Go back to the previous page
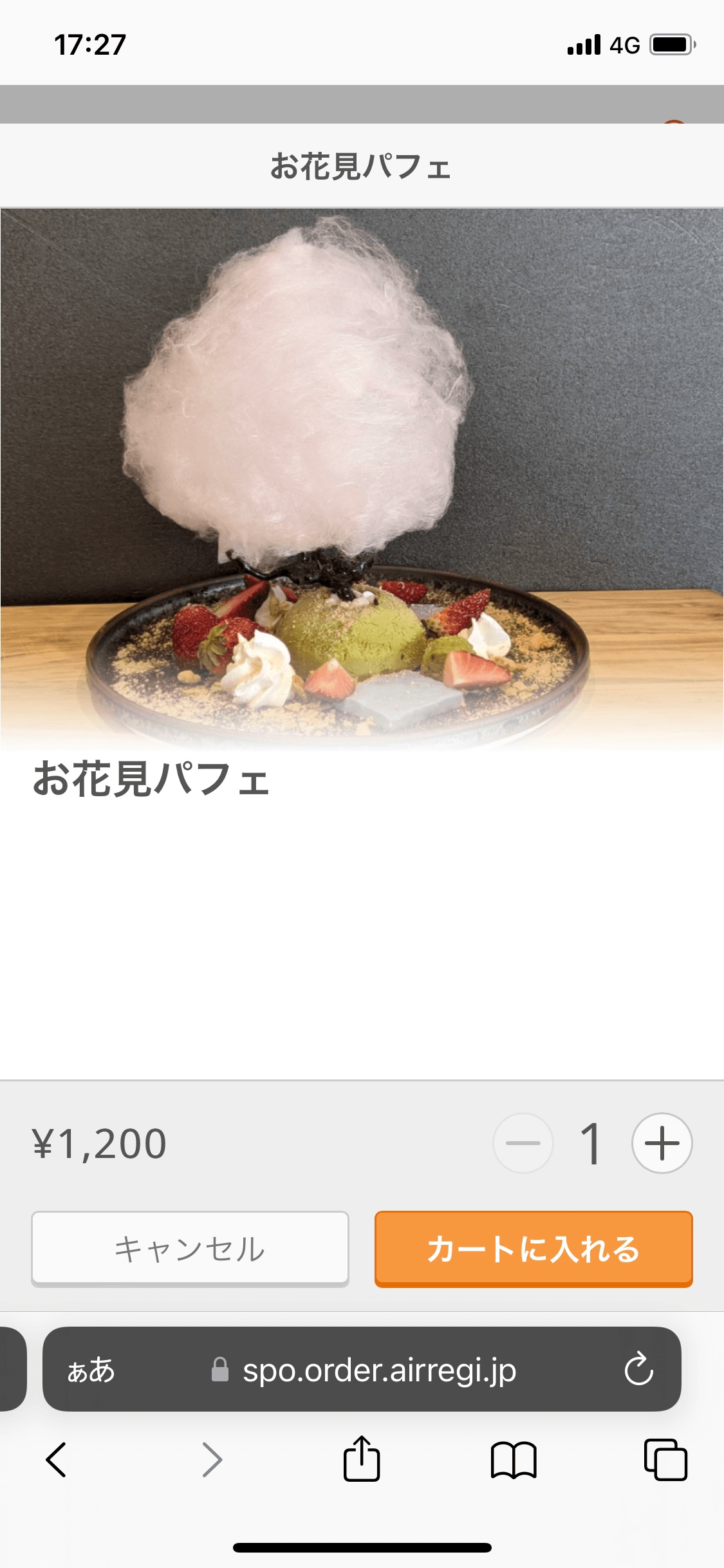 coord(57,1460)
